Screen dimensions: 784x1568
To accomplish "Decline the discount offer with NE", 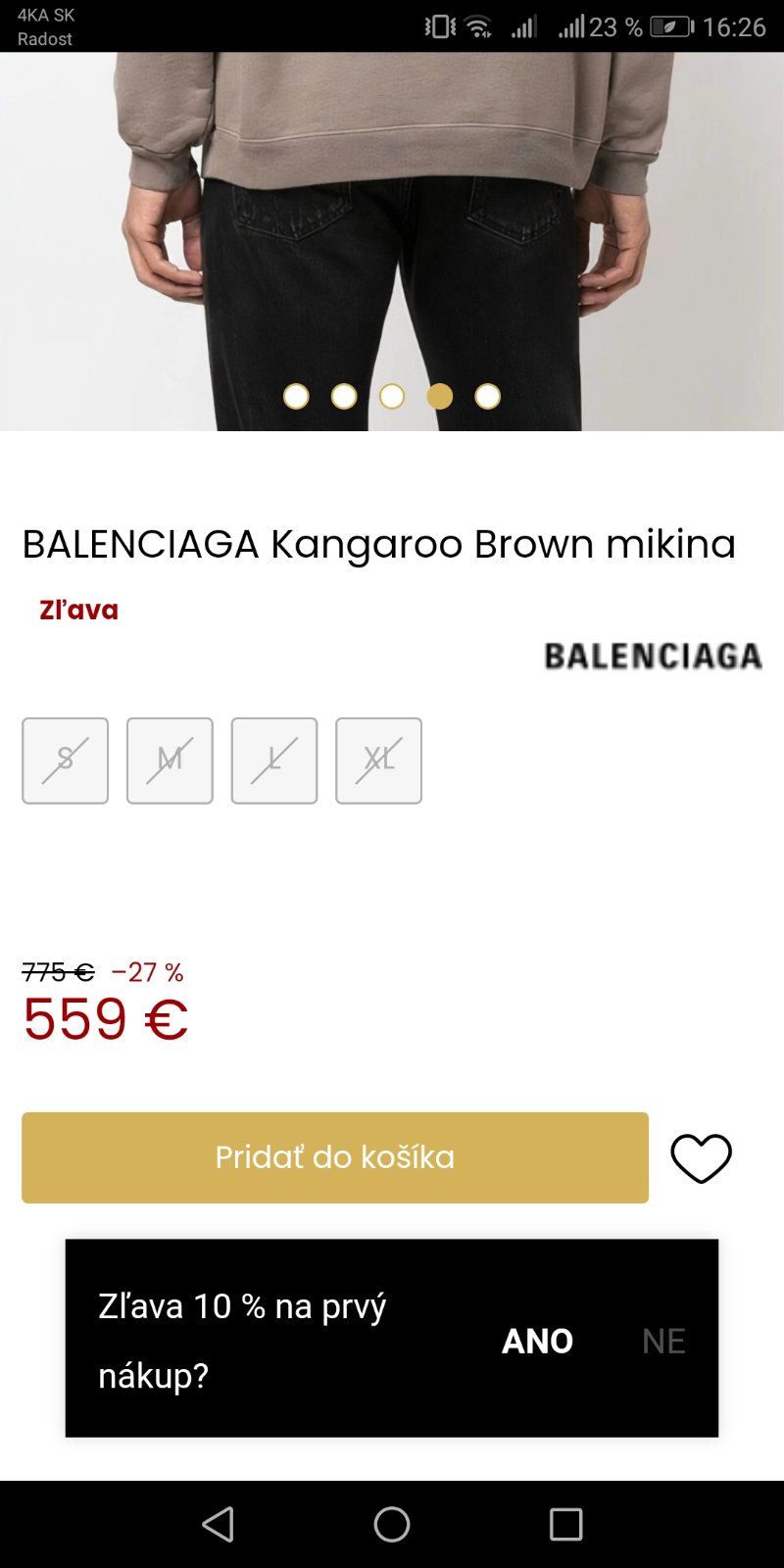I will tap(663, 1341).
